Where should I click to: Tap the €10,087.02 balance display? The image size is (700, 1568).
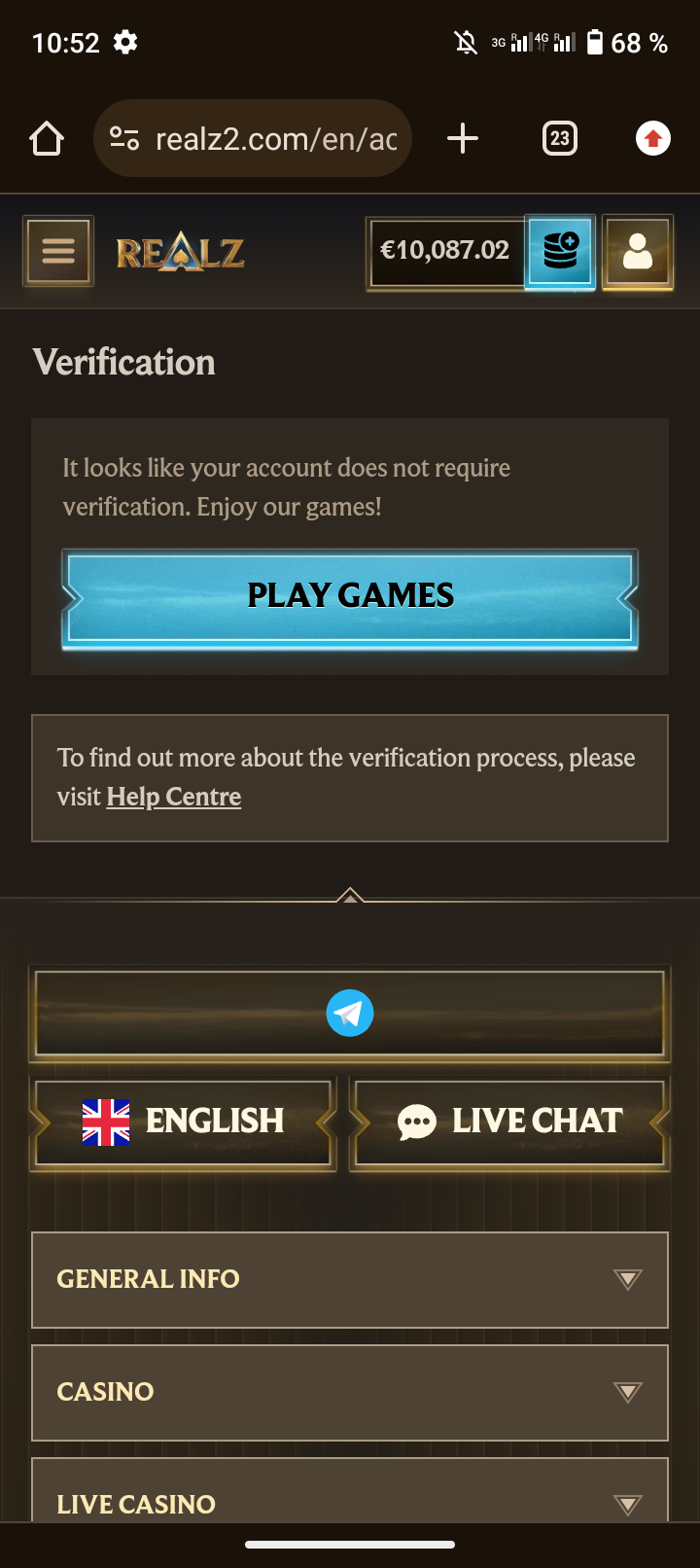coord(445,251)
